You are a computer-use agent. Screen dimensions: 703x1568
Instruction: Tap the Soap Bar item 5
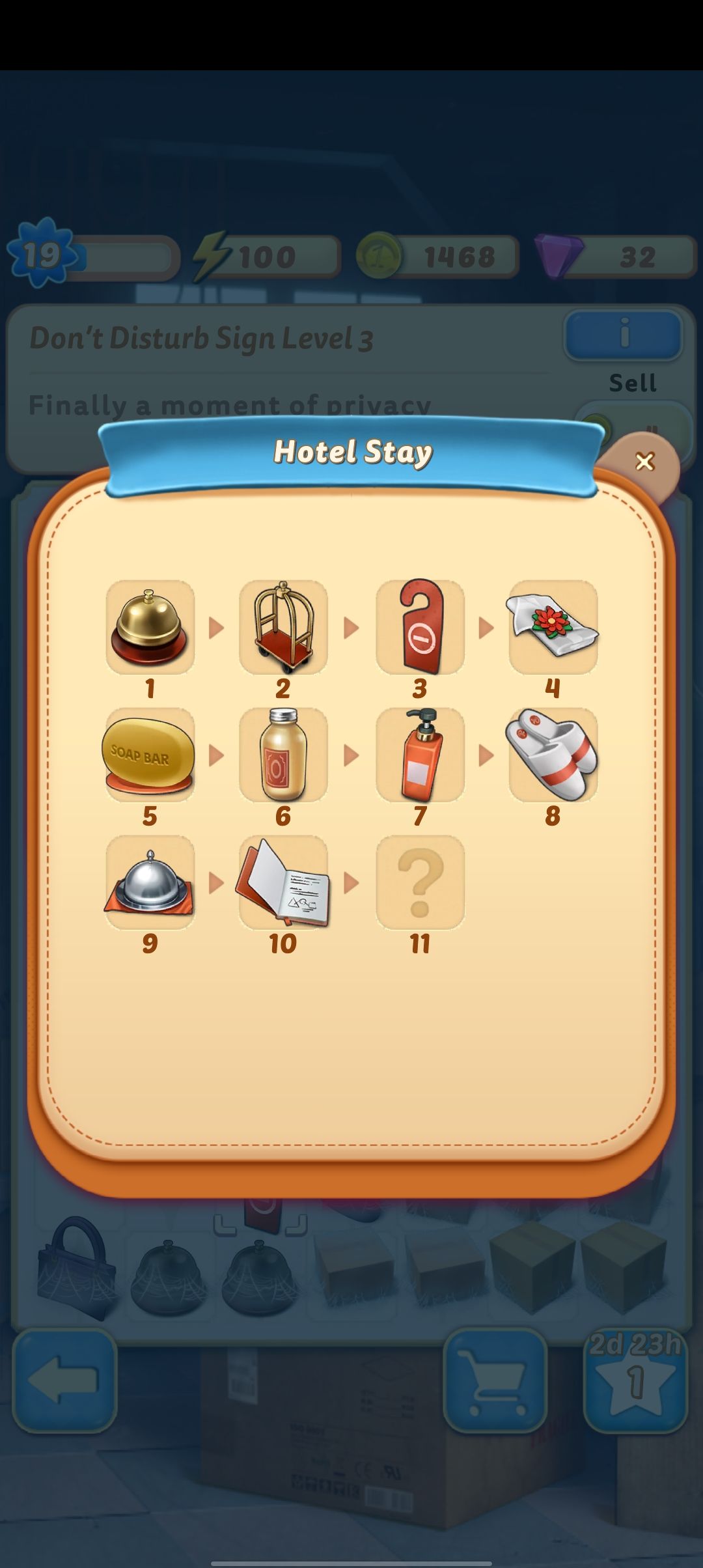pyautogui.click(x=151, y=755)
